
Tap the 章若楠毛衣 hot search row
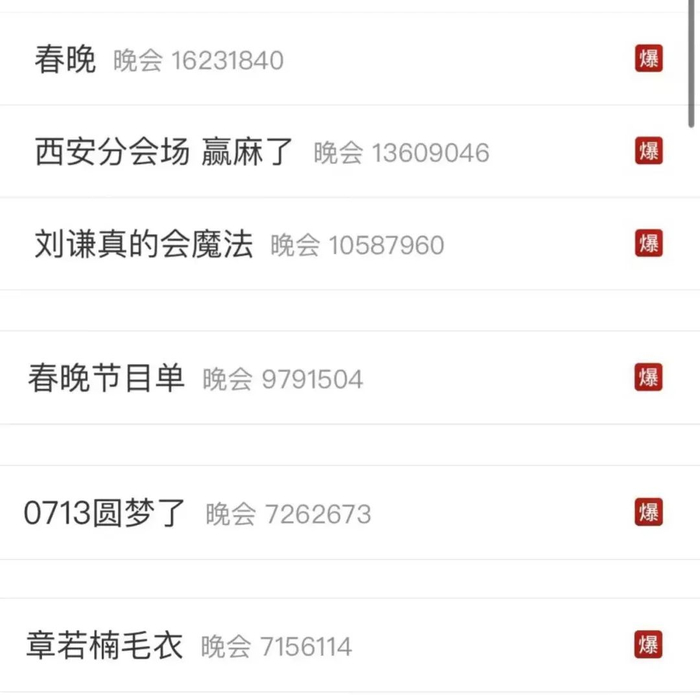(105, 645)
